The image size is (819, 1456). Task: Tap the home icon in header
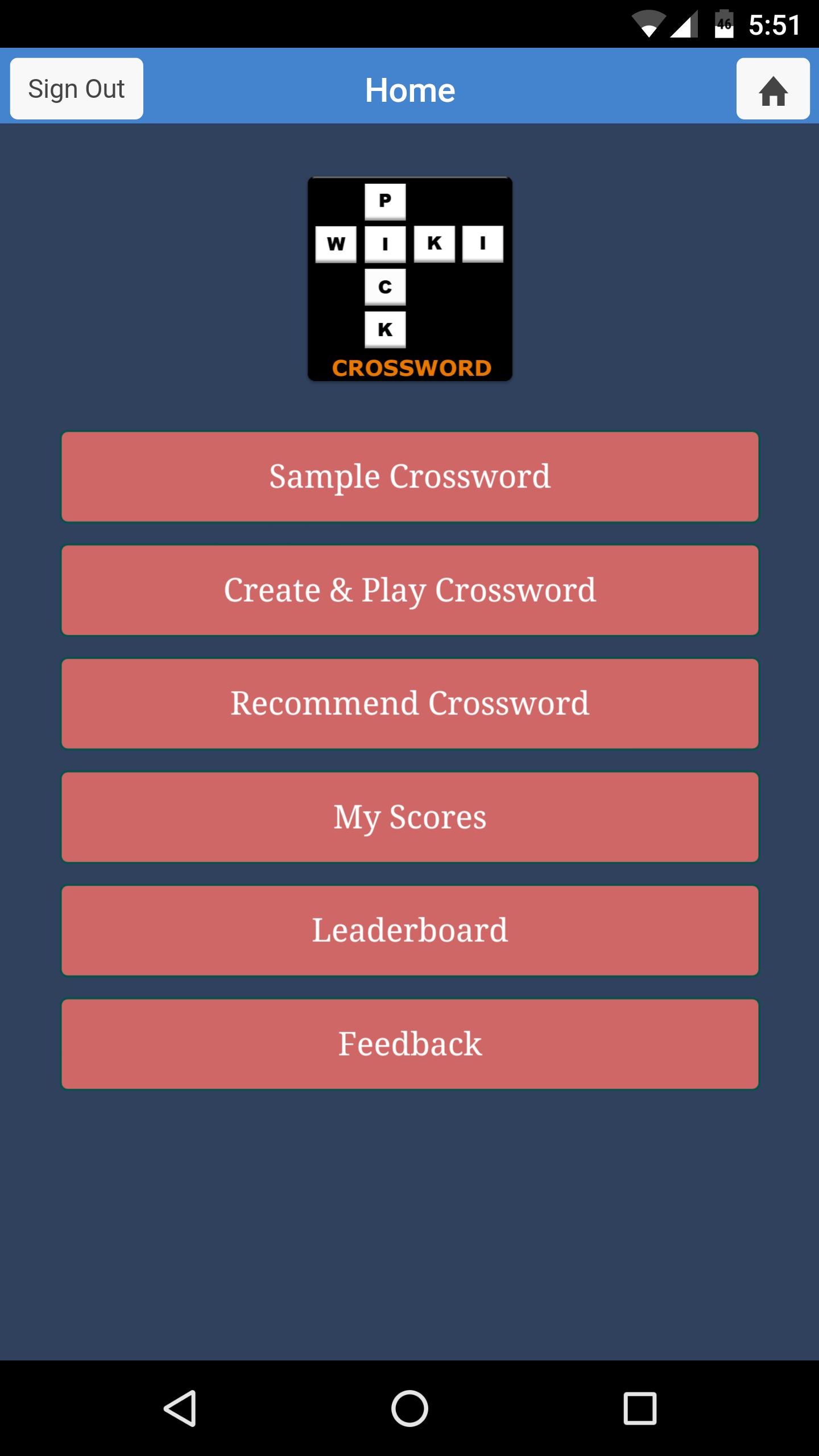[x=772, y=89]
